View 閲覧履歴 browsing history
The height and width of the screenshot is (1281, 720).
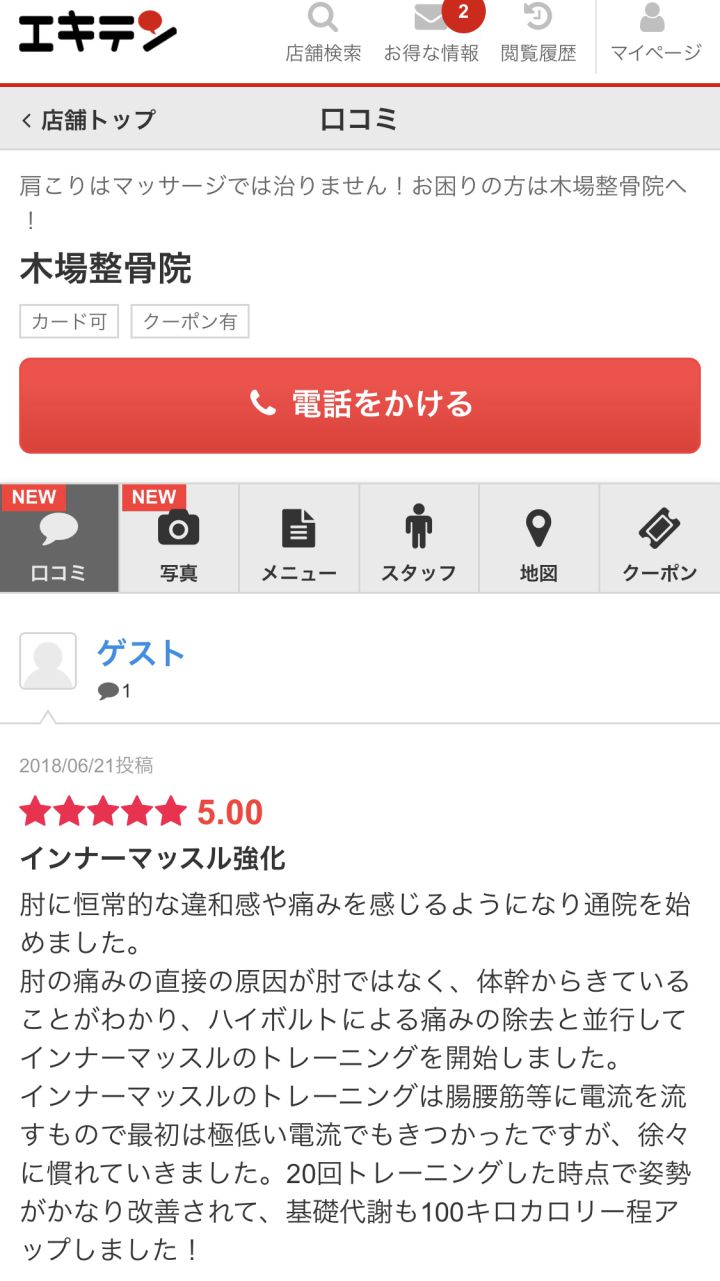[539, 36]
